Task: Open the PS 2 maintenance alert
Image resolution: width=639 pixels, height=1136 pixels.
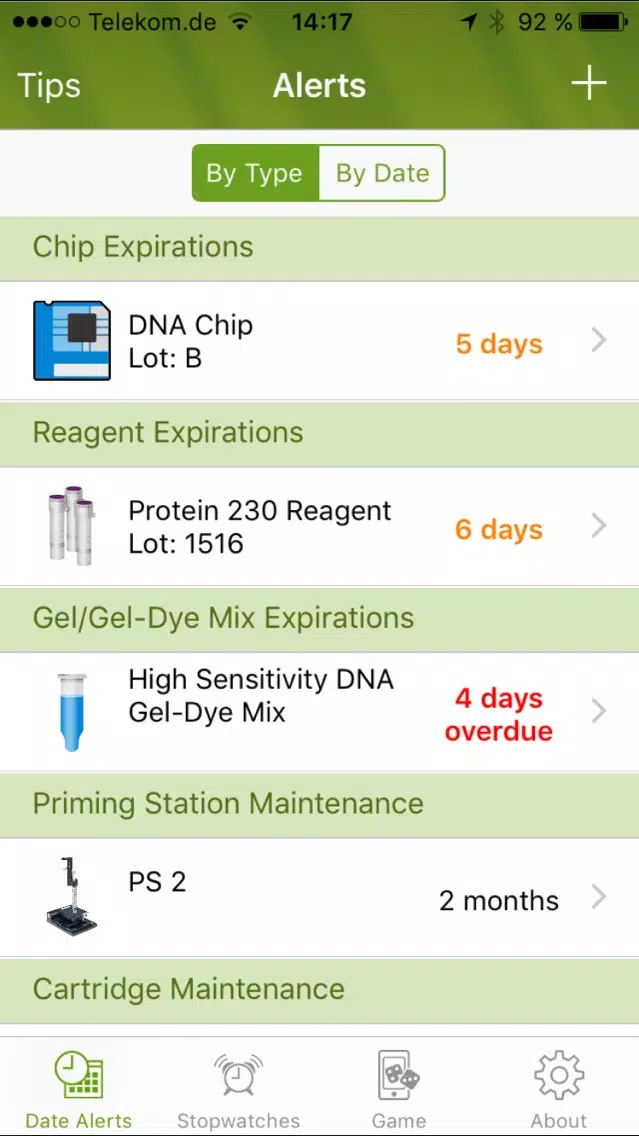Action: pos(320,897)
